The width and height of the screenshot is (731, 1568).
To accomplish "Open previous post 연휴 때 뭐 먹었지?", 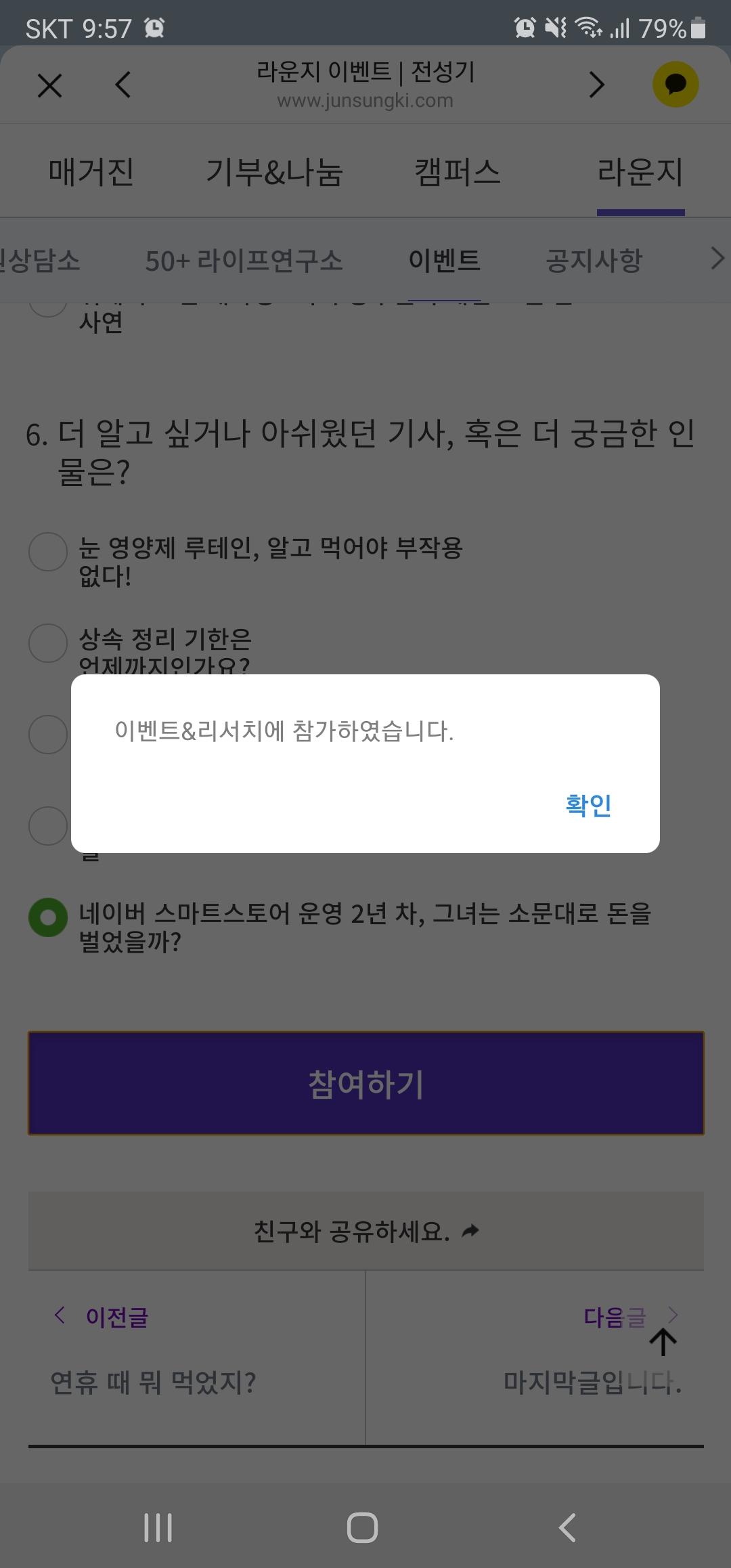I will pos(153,1382).
